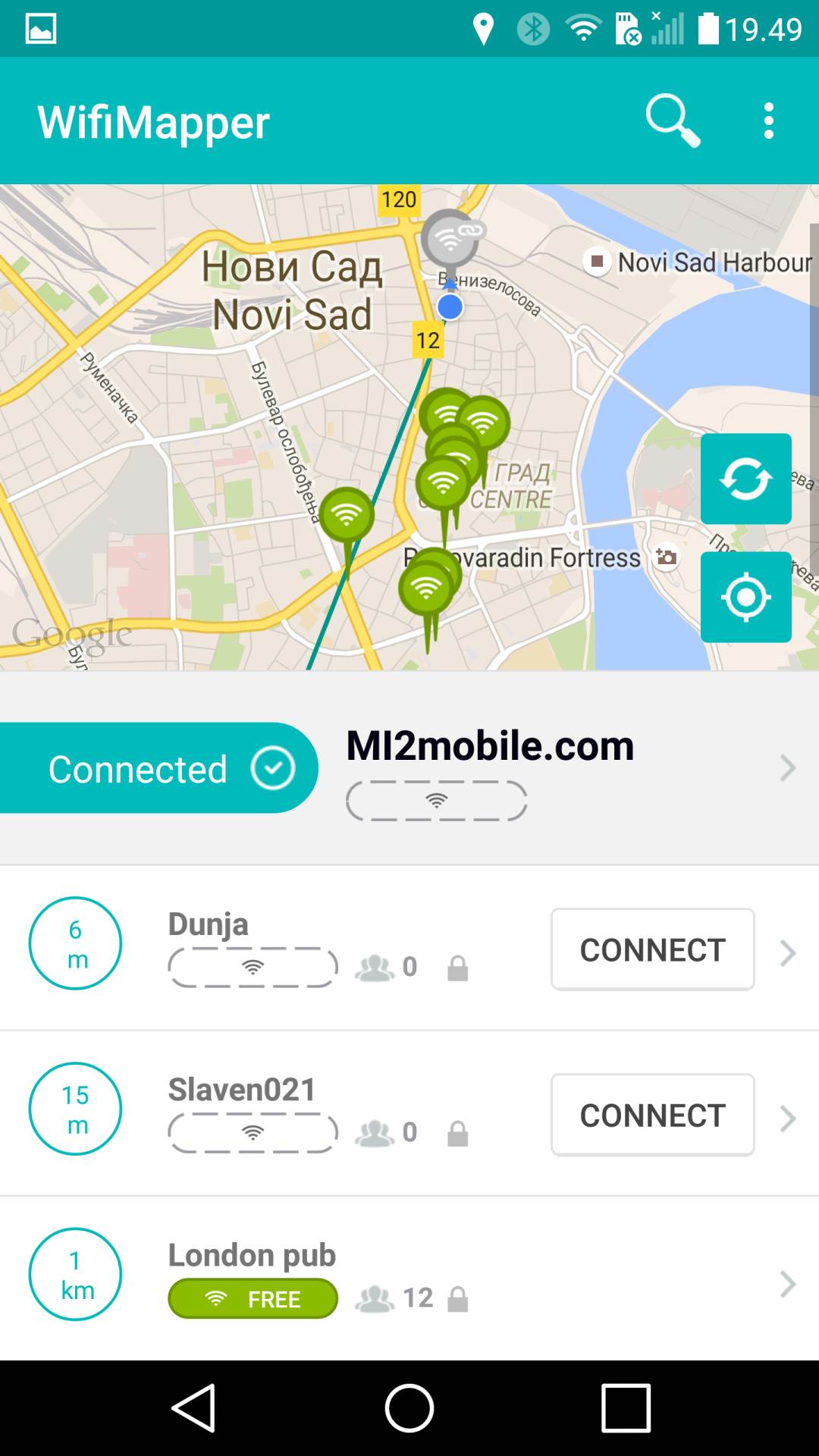Return to the home screen
The image size is (819, 1456).
pyautogui.click(x=409, y=1407)
